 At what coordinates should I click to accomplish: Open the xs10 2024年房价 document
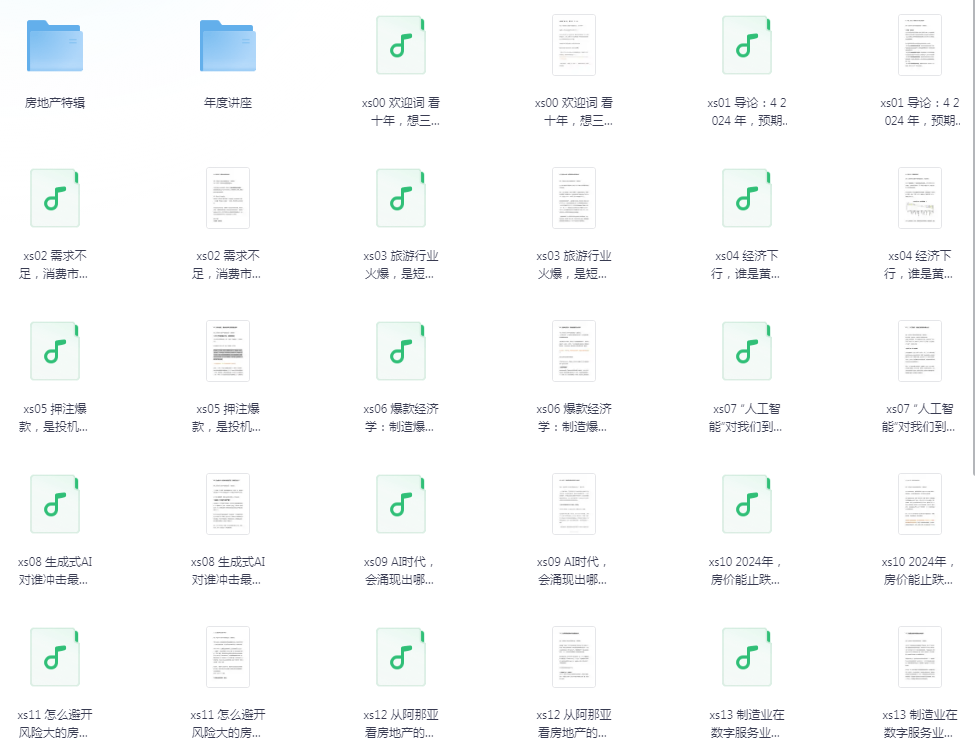(920, 504)
